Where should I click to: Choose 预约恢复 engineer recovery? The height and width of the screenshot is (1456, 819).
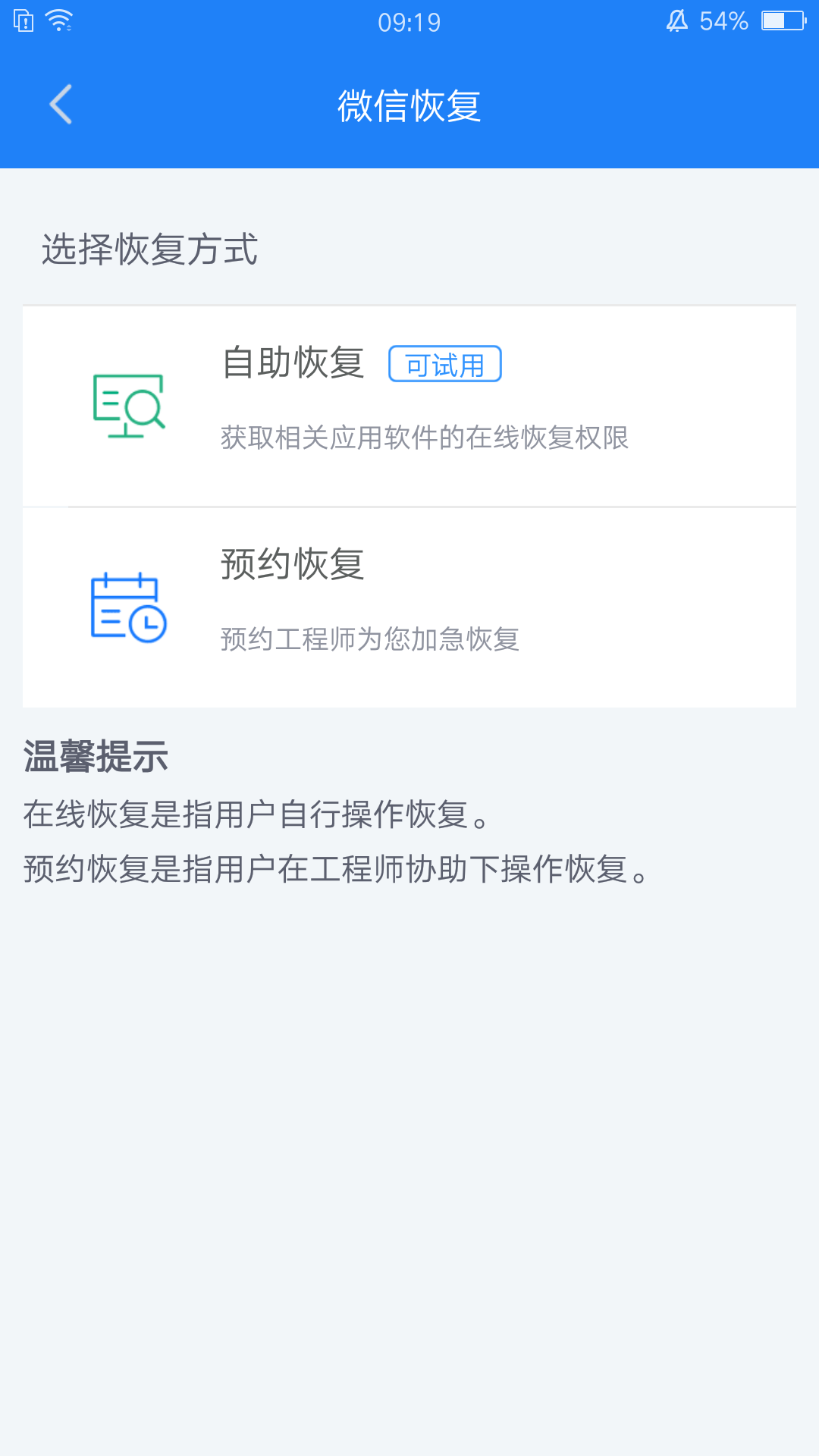point(409,607)
